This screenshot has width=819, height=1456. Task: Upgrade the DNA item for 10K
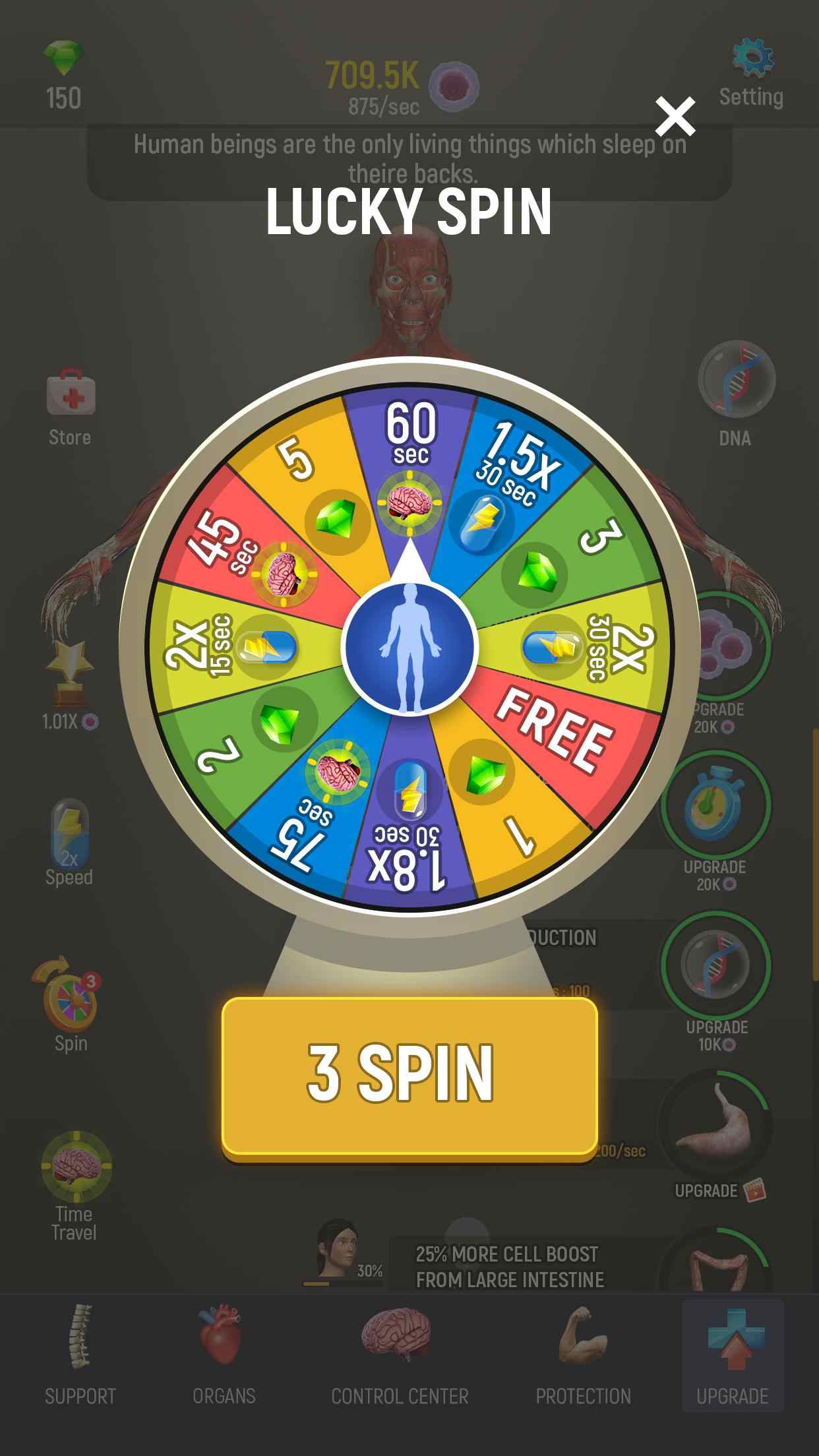pos(716,978)
